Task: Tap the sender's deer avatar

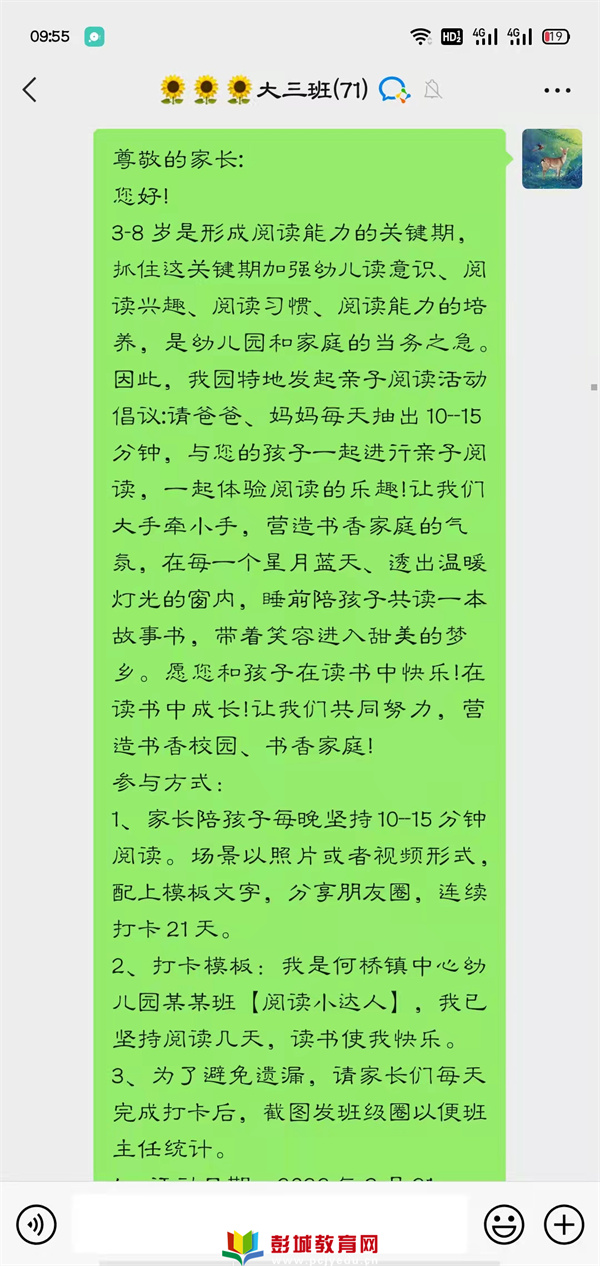Action: click(552, 158)
